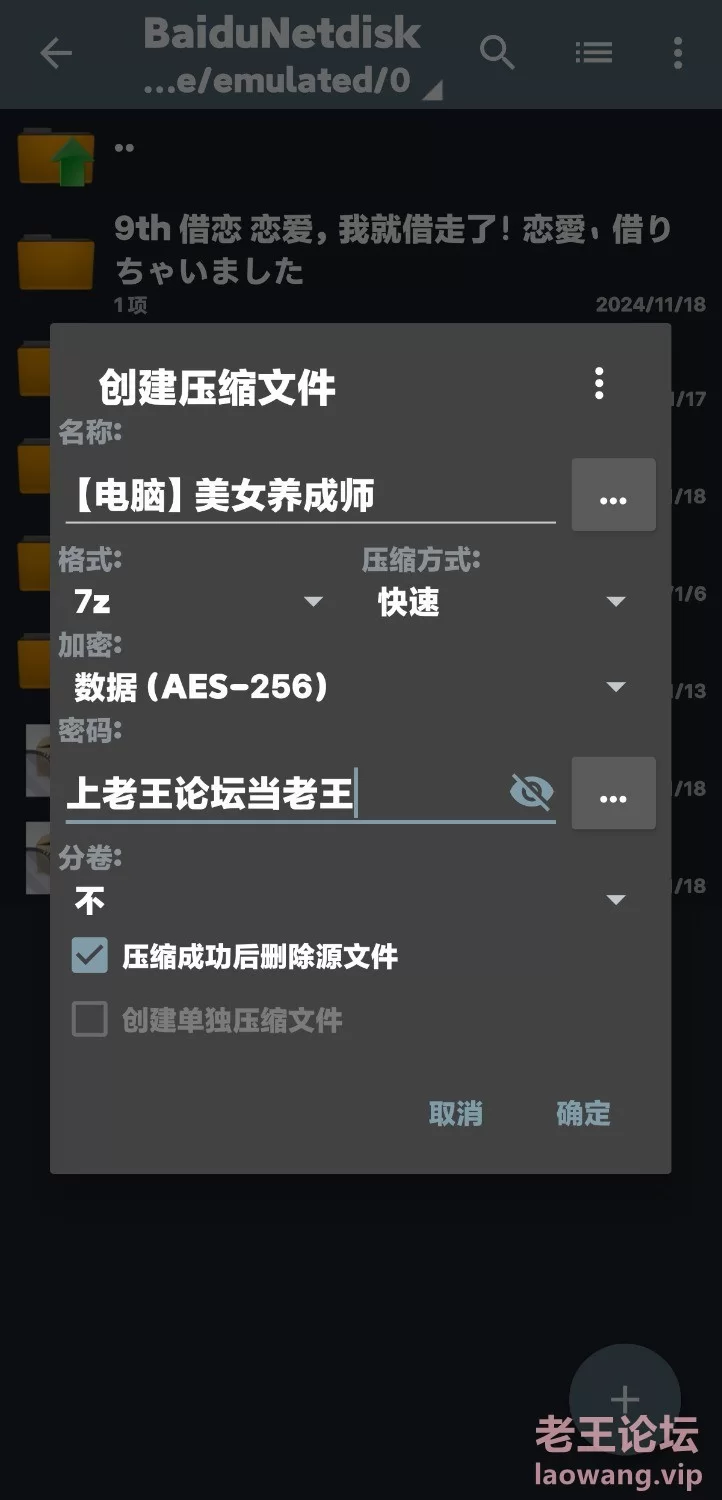Toggle password visibility eye icon

point(531,793)
